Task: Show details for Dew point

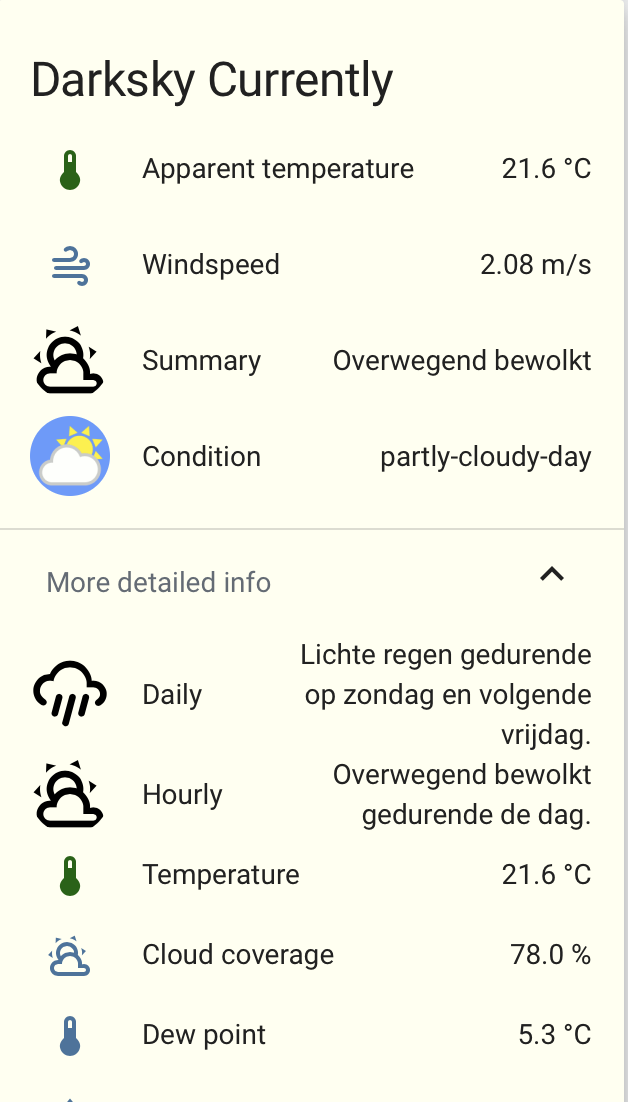Action: [x=311, y=1035]
